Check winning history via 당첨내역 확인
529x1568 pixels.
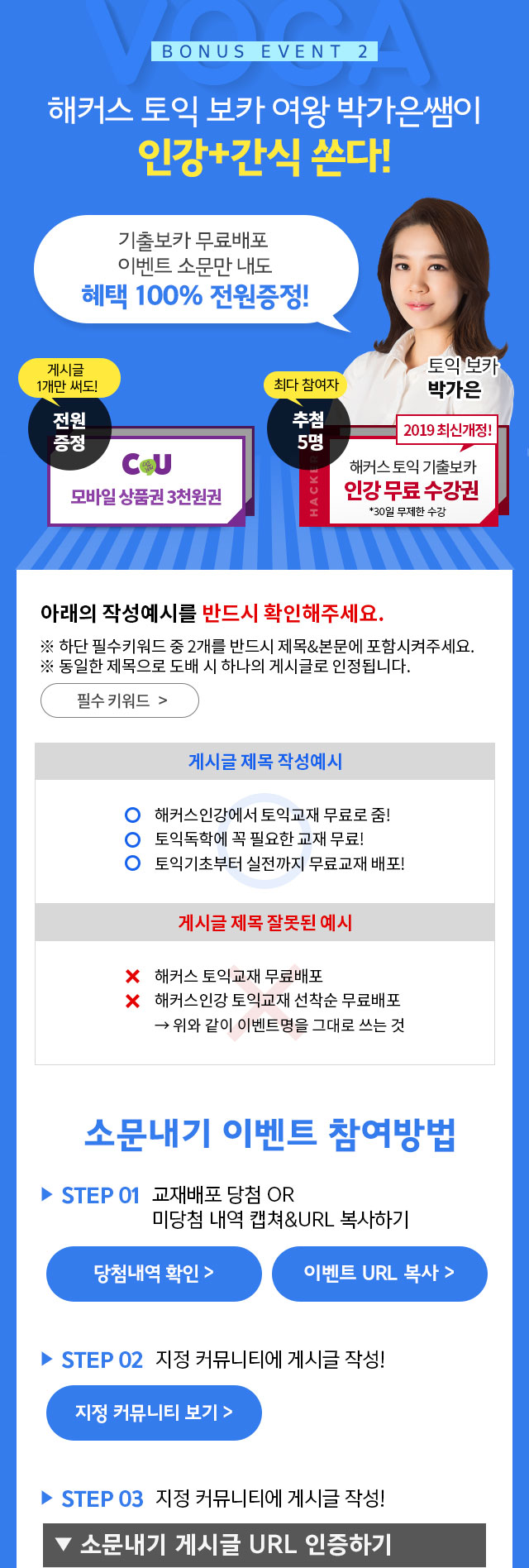[154, 1273]
